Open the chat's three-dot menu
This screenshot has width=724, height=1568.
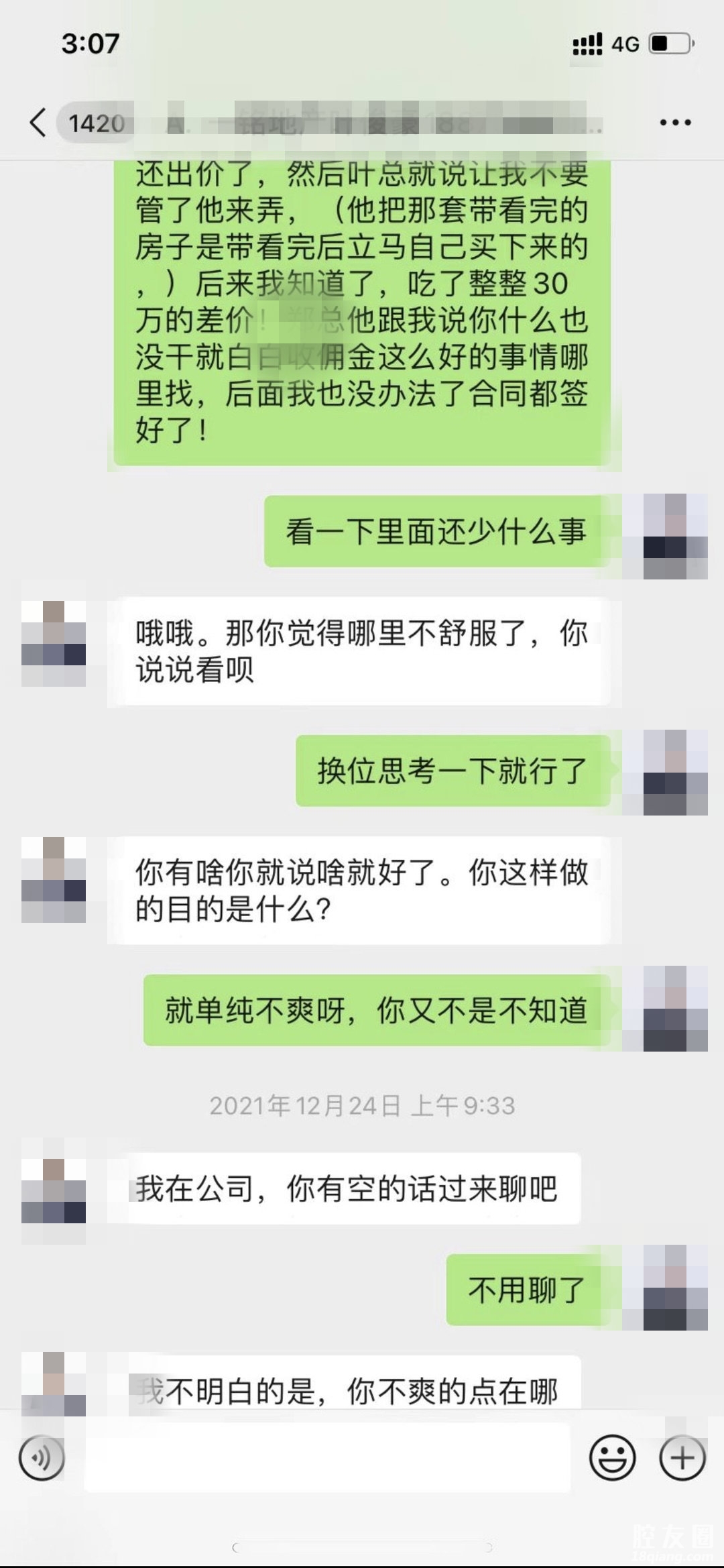(675, 123)
